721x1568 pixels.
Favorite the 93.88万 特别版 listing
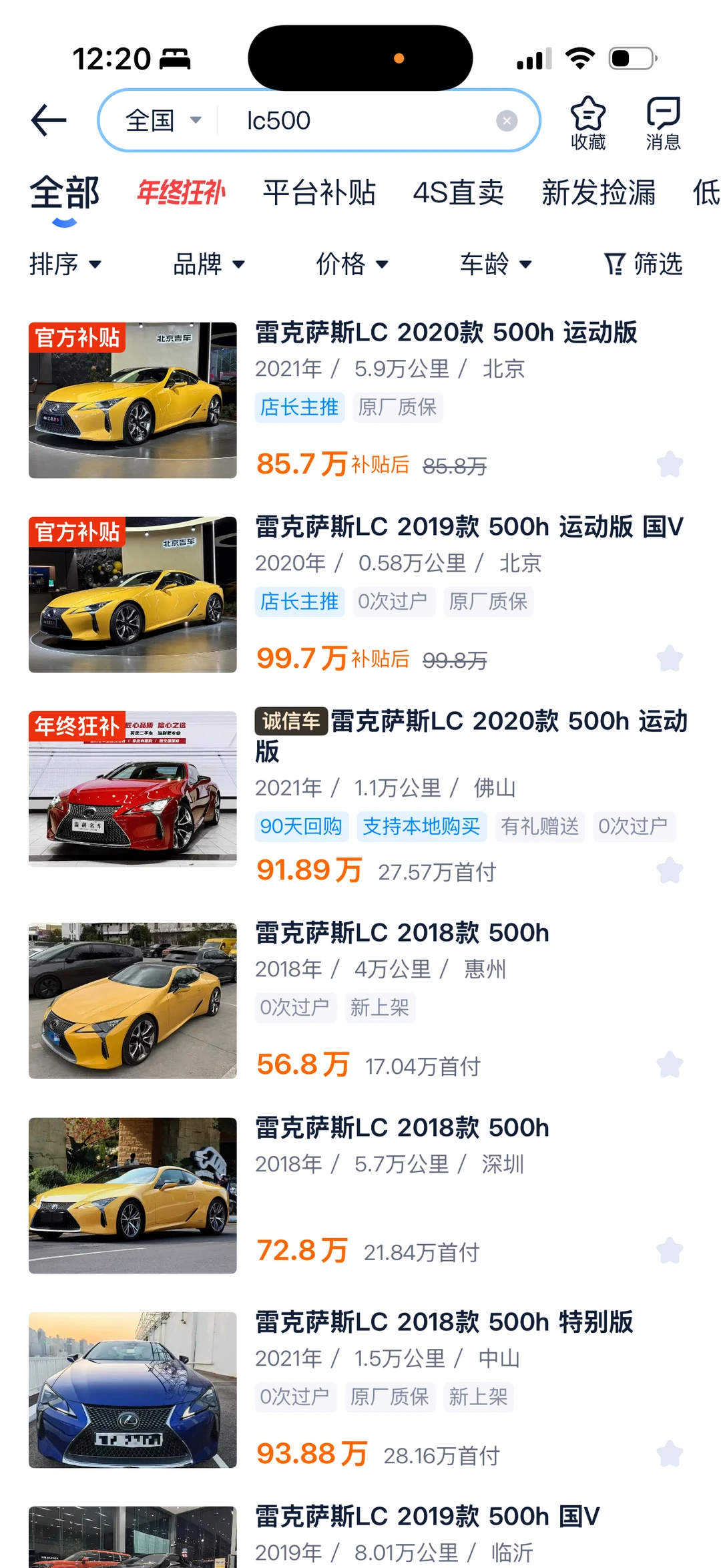(670, 1454)
